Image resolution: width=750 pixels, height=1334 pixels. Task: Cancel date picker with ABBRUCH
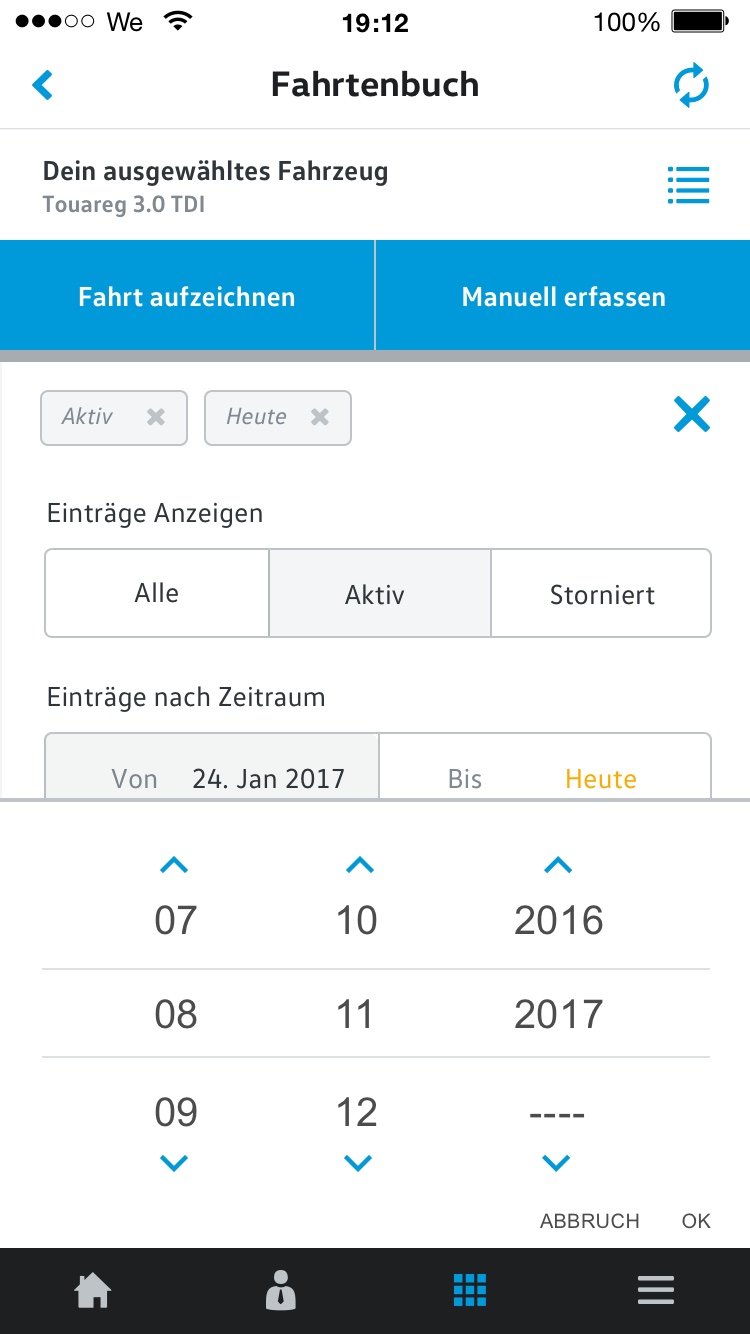pos(590,1221)
